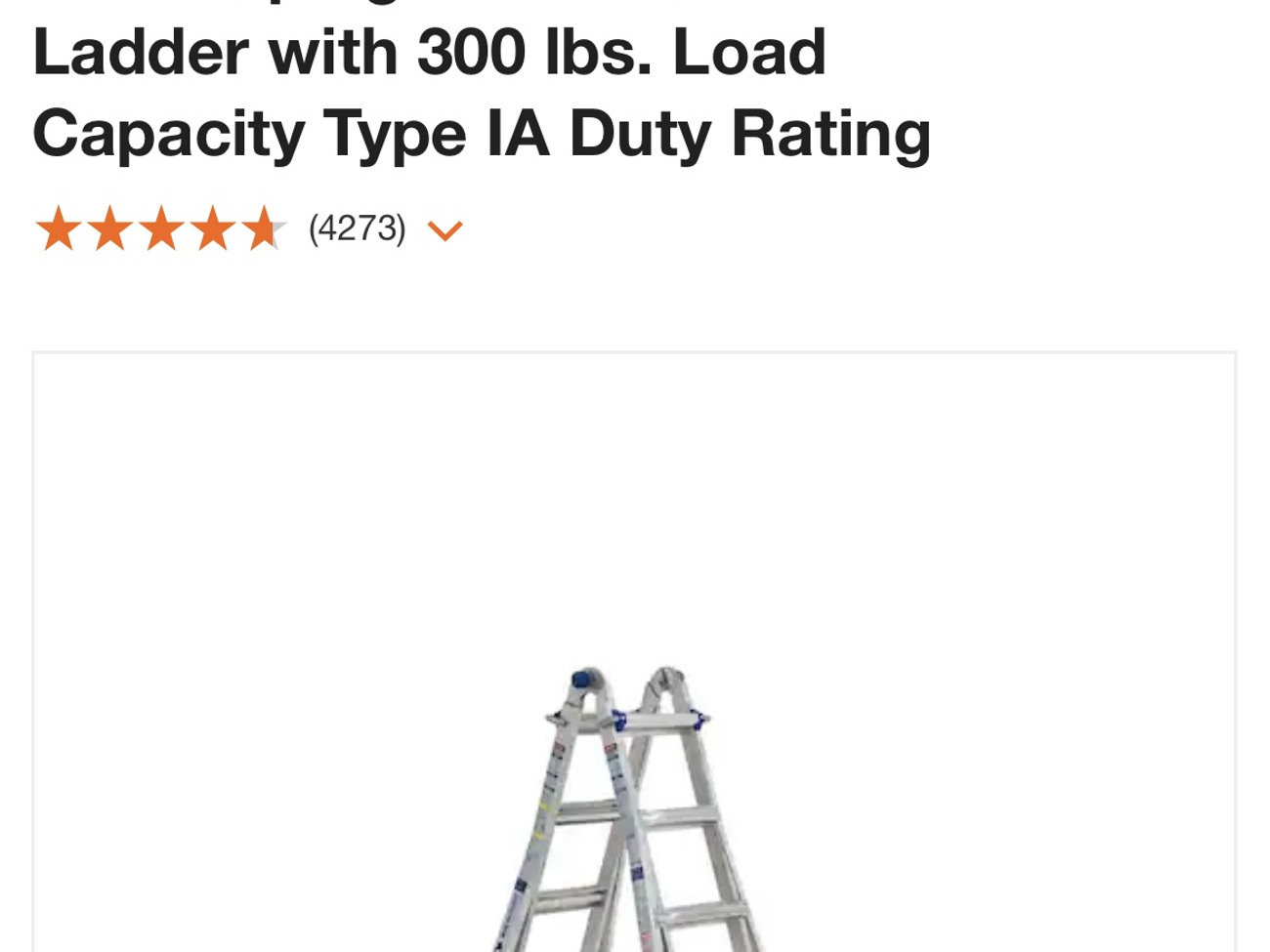Expand the ratings dropdown chevron
1270x952 pixels.
click(444, 231)
